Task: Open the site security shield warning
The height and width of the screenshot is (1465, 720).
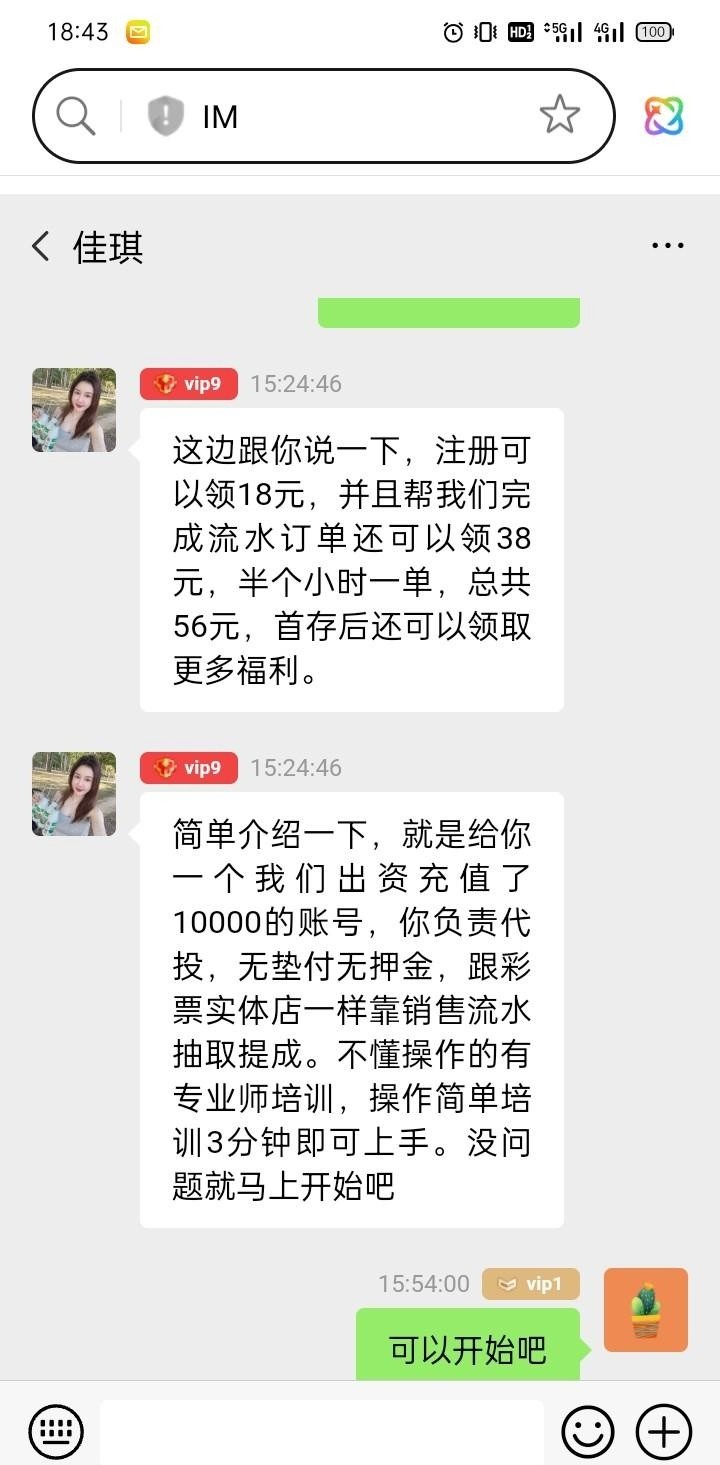Action: 165,116
